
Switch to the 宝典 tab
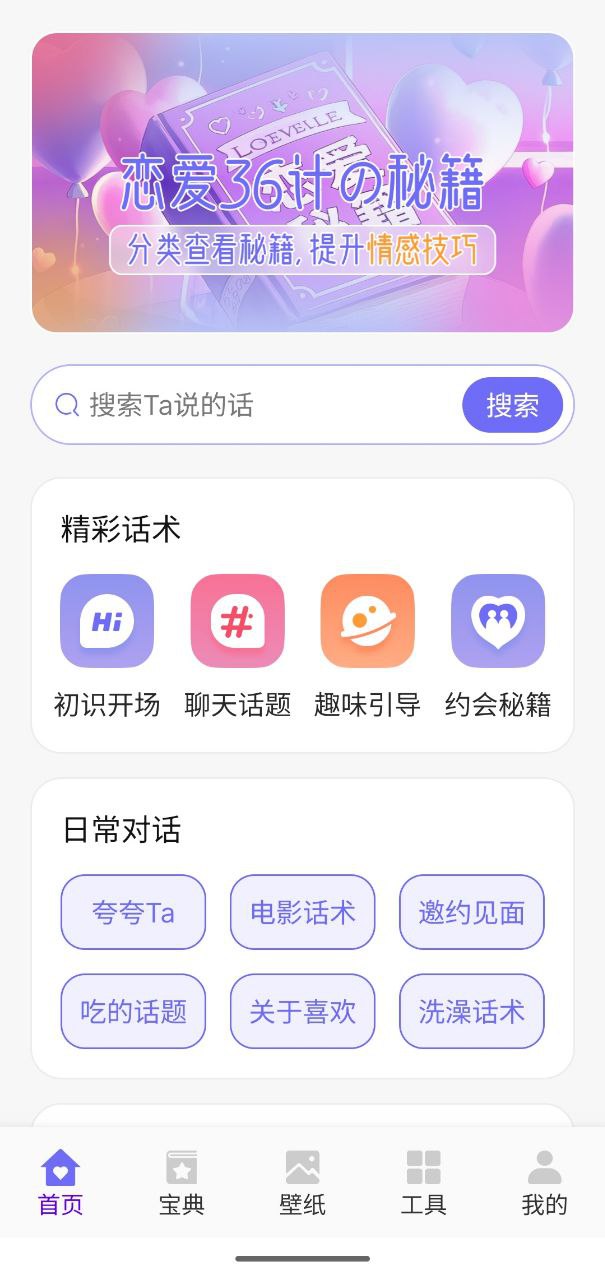182,1183
